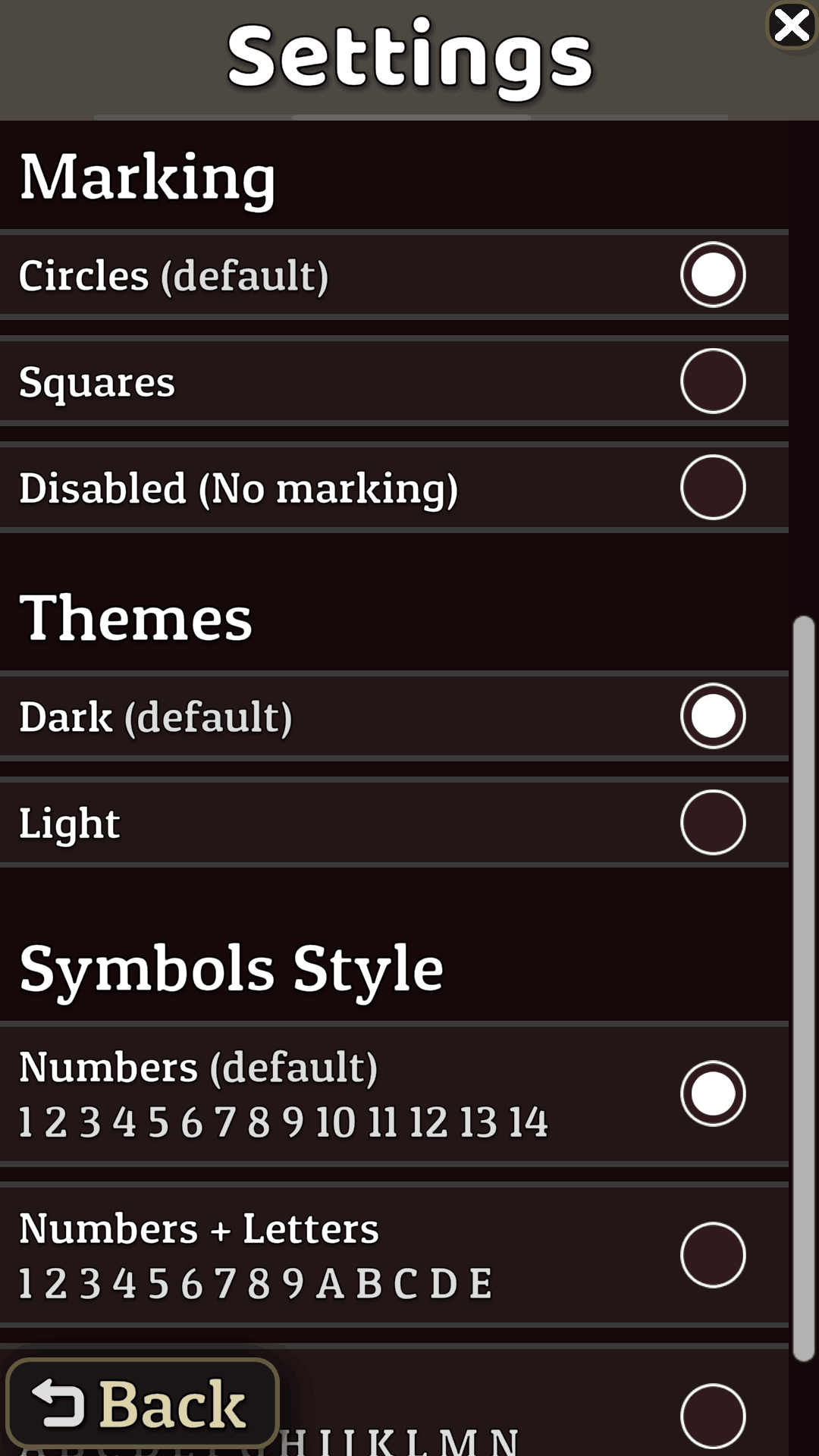The height and width of the screenshot is (1456, 819).
Task: Click the Themes section header
Action: pos(136,616)
